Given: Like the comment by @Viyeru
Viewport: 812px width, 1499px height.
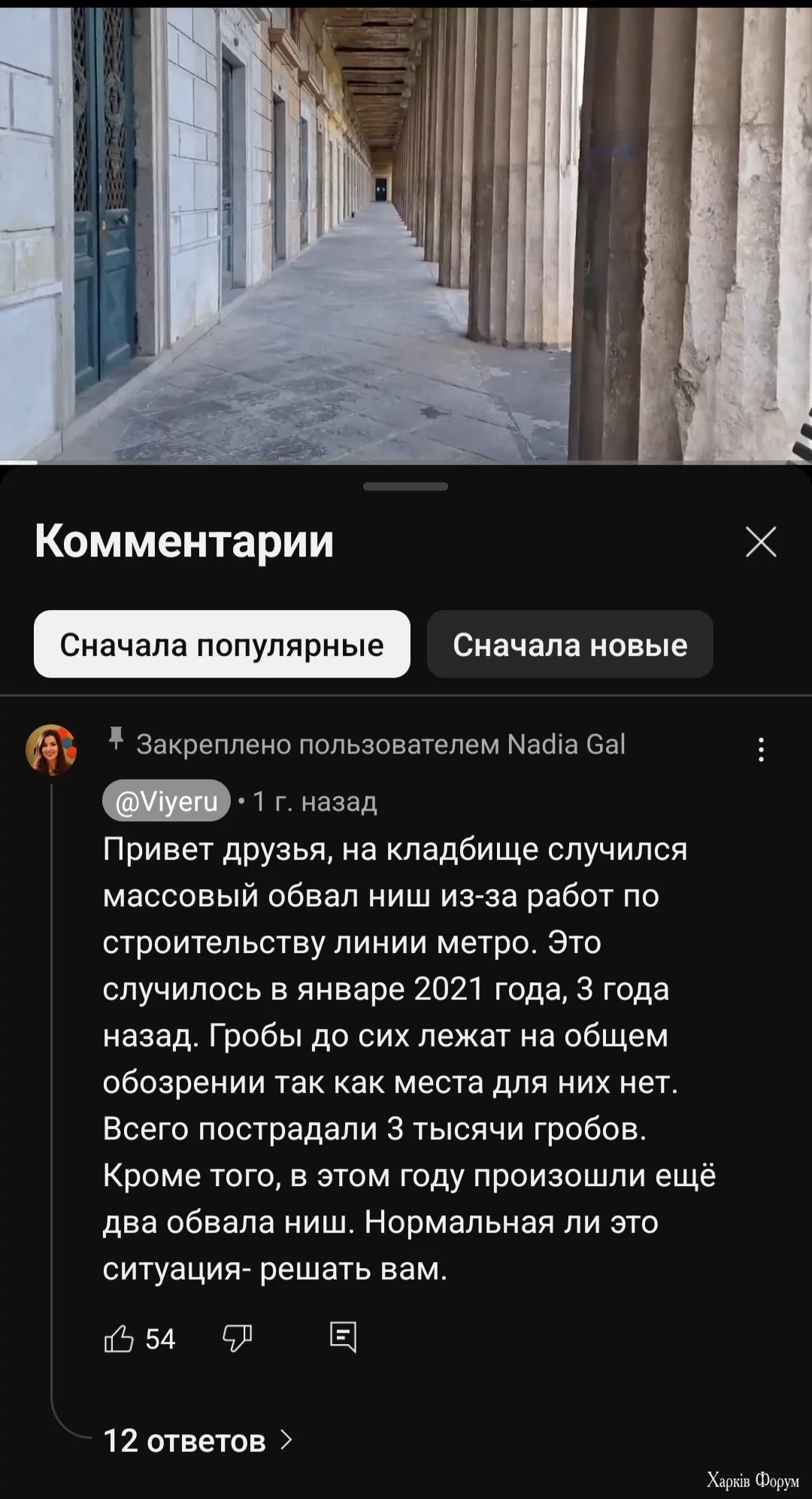Looking at the screenshot, I should click(119, 1339).
